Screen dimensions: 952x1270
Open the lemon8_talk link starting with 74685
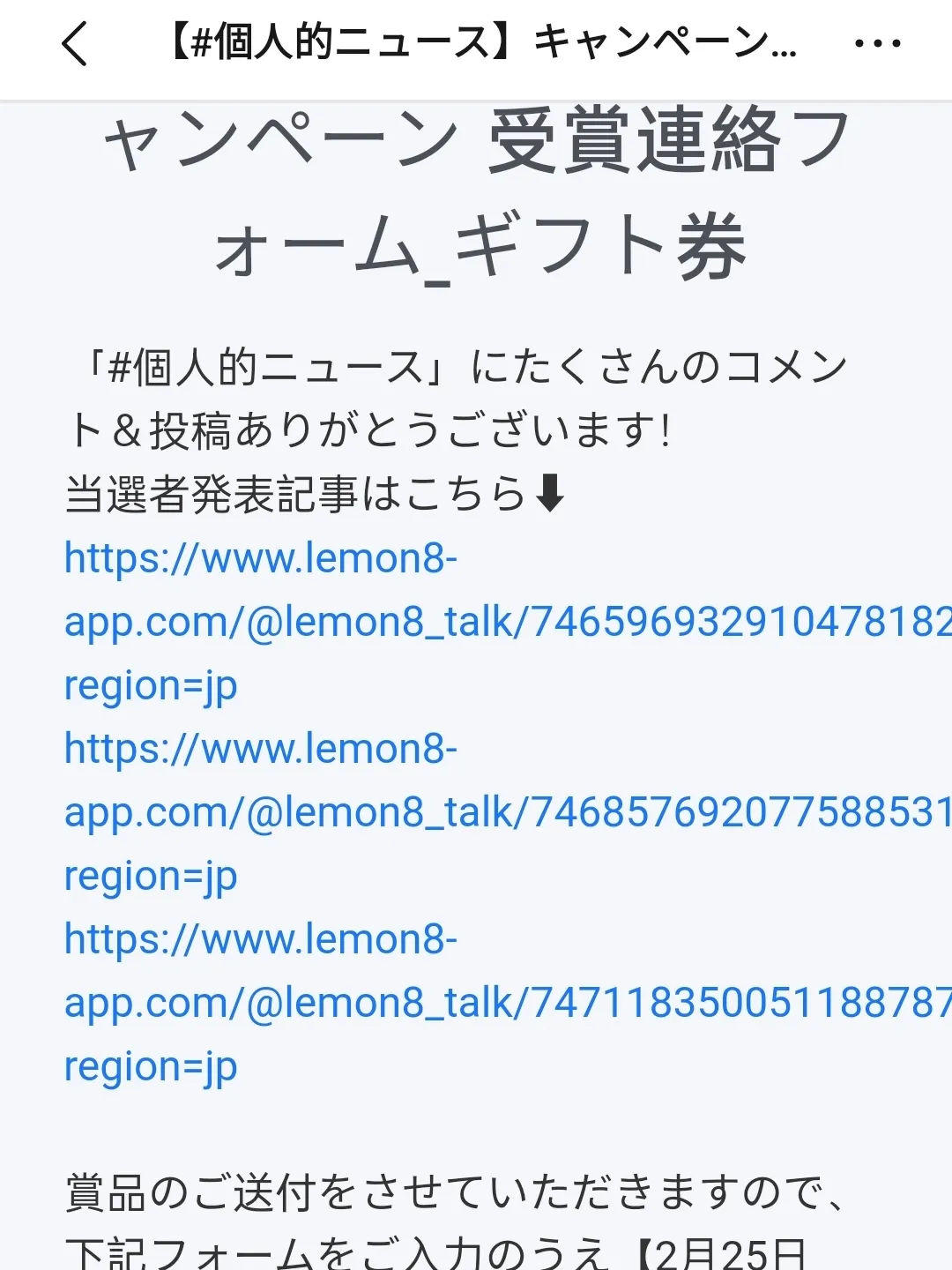507,812
